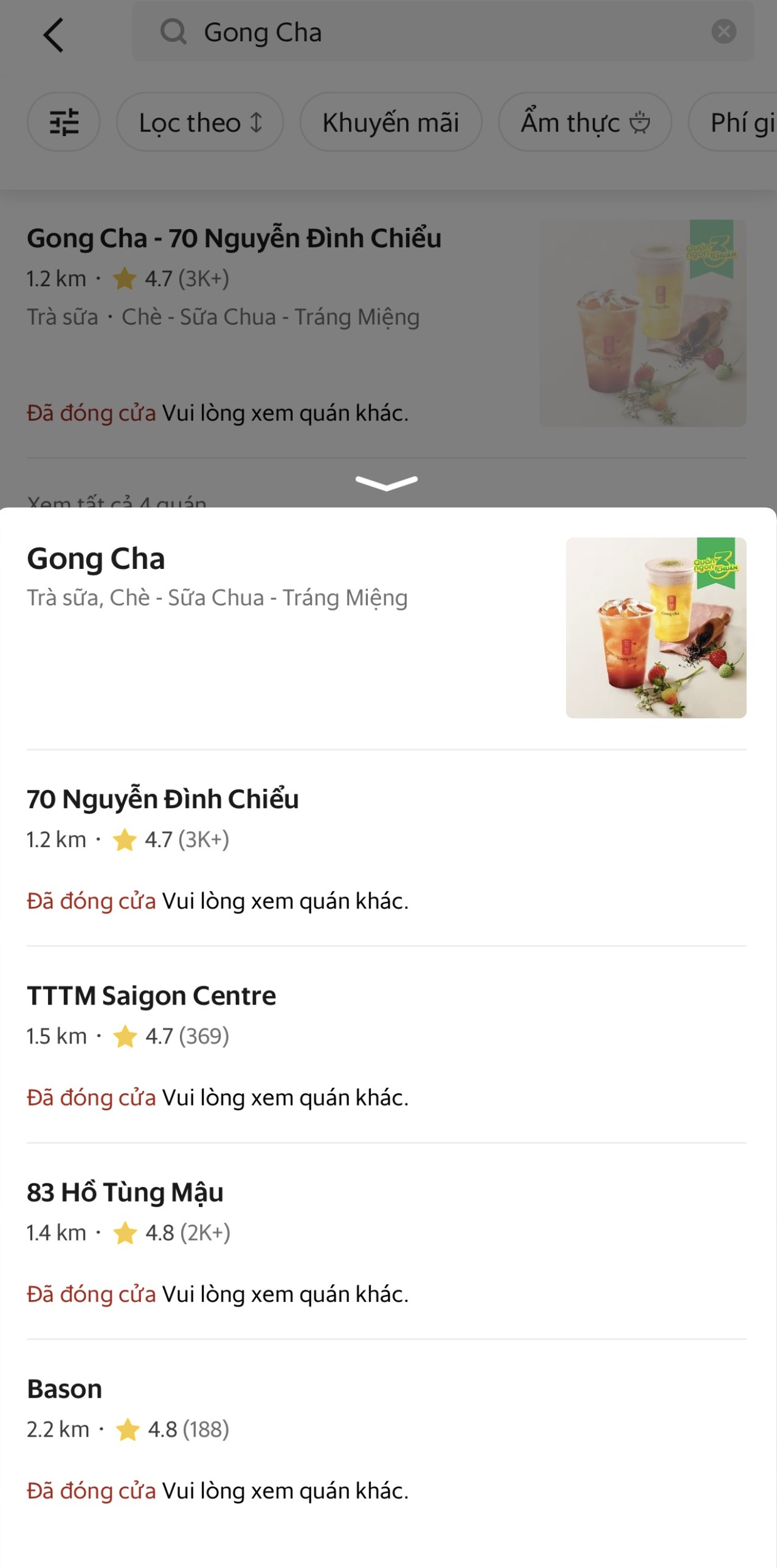The width and height of the screenshot is (777, 1568).
Task: Collapse the bottom sheet with the down chevron
Action: coord(387,483)
